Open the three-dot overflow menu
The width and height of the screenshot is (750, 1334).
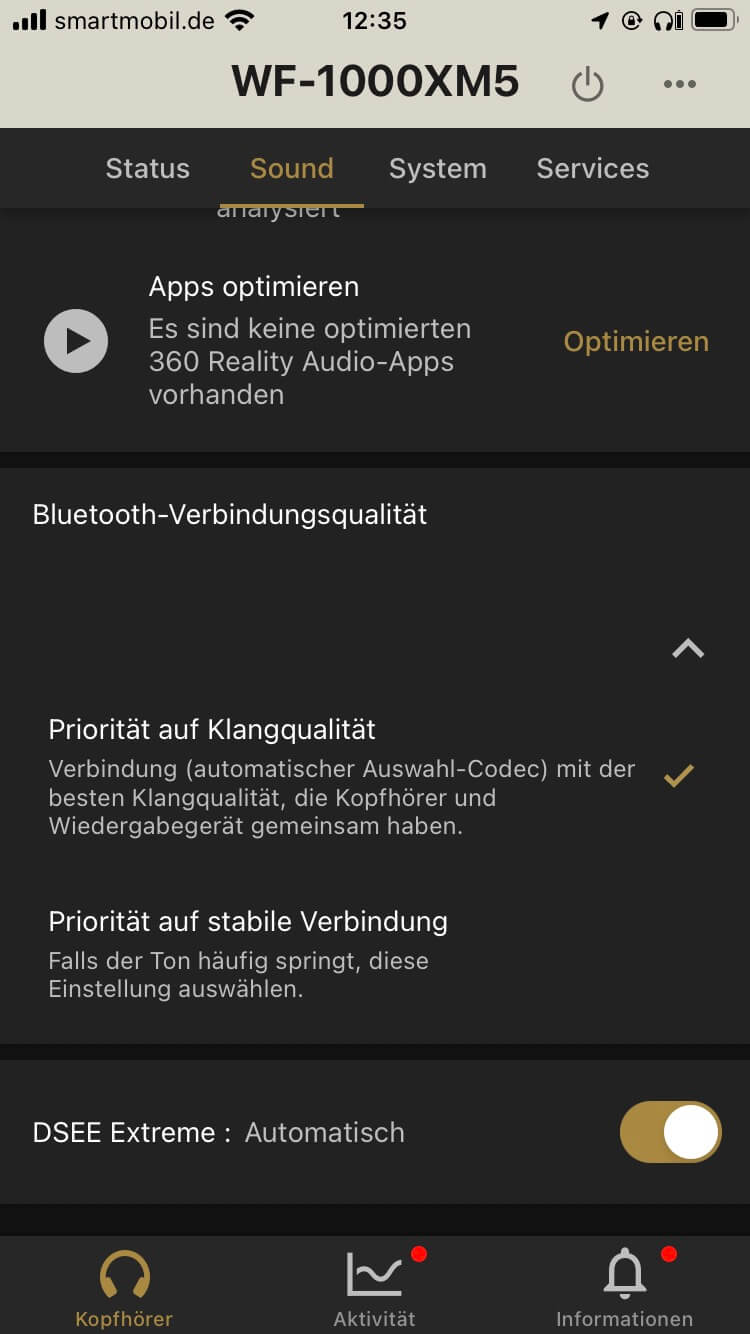click(679, 85)
